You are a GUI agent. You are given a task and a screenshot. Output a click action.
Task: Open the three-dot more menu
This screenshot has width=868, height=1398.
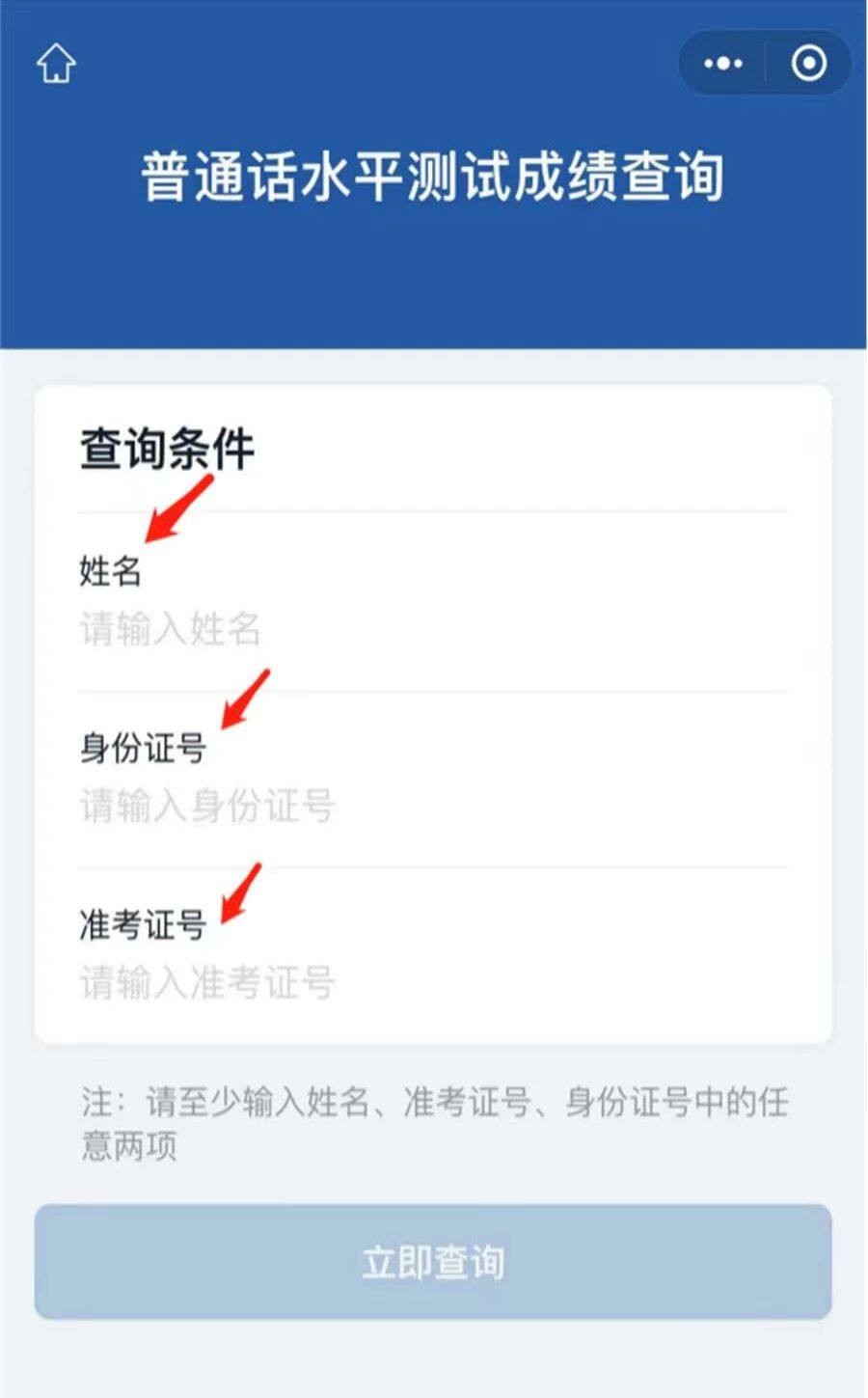click(723, 64)
